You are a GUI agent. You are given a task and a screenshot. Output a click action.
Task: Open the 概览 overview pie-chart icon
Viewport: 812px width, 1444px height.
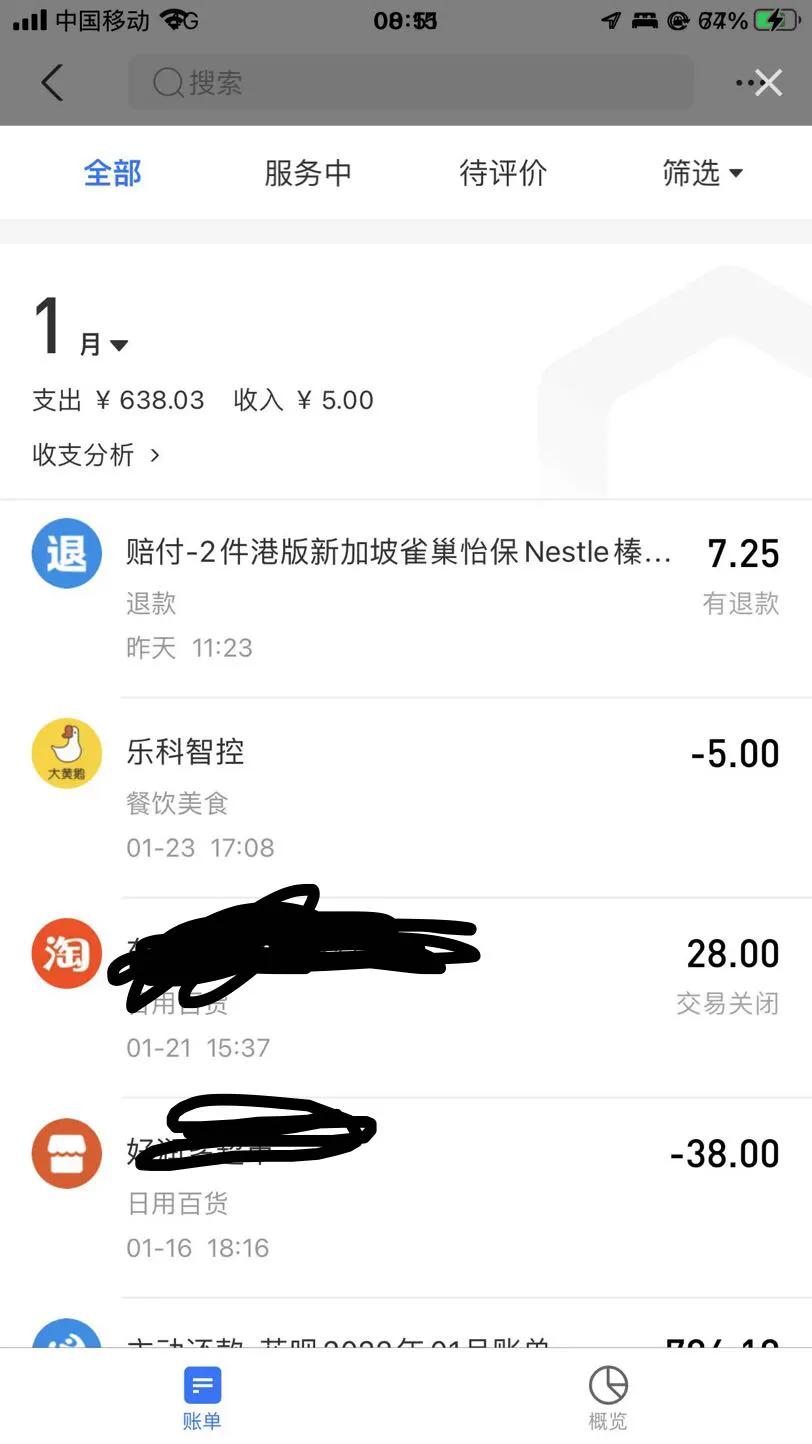point(608,1385)
